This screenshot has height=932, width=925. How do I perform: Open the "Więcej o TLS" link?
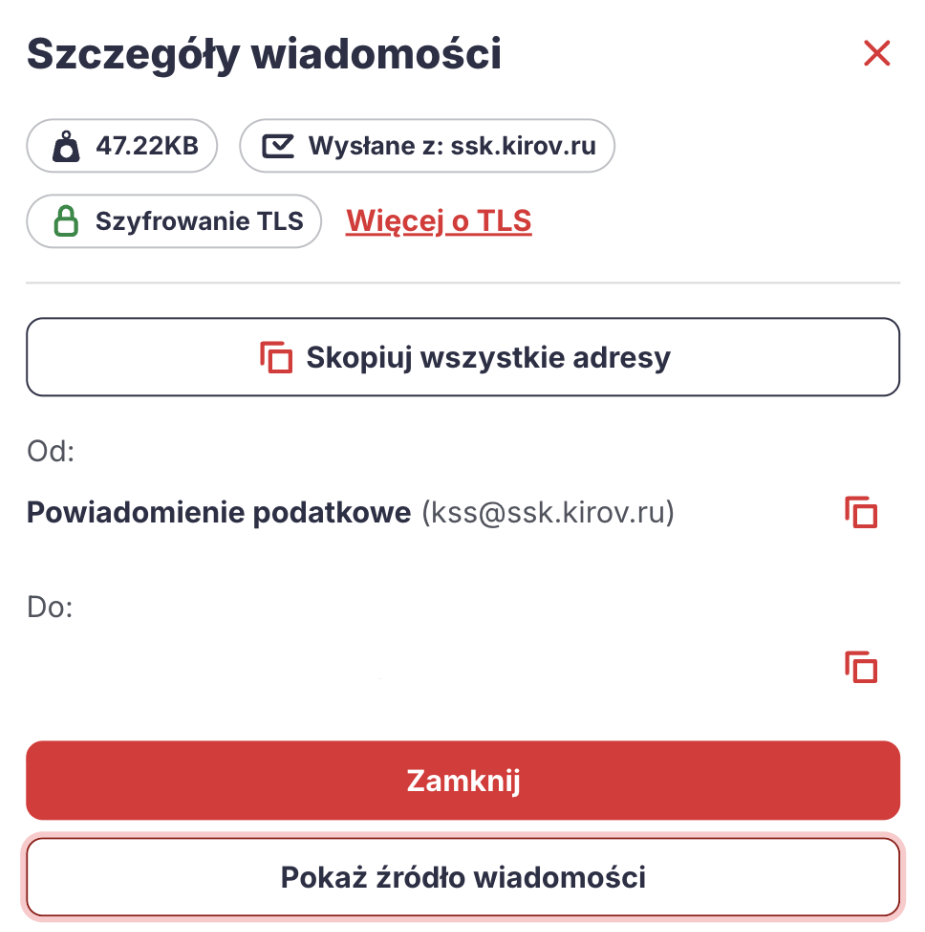coord(438,221)
